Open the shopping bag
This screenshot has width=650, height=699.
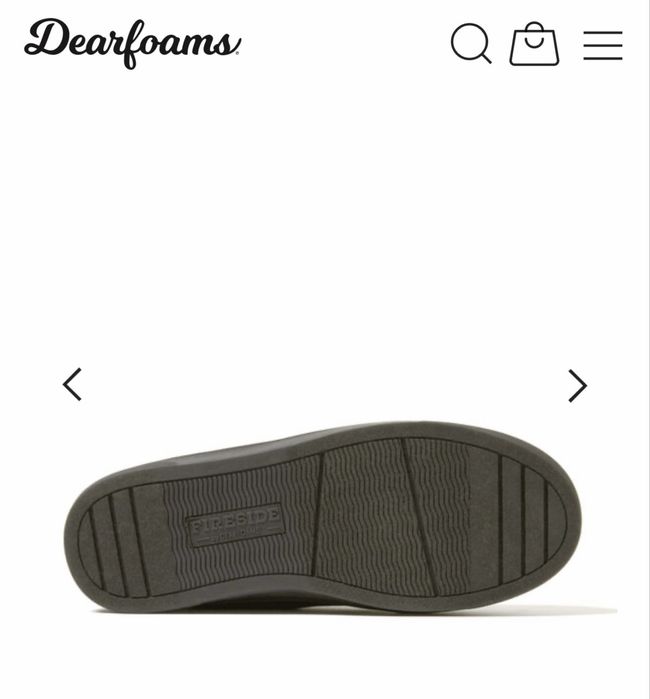534,45
